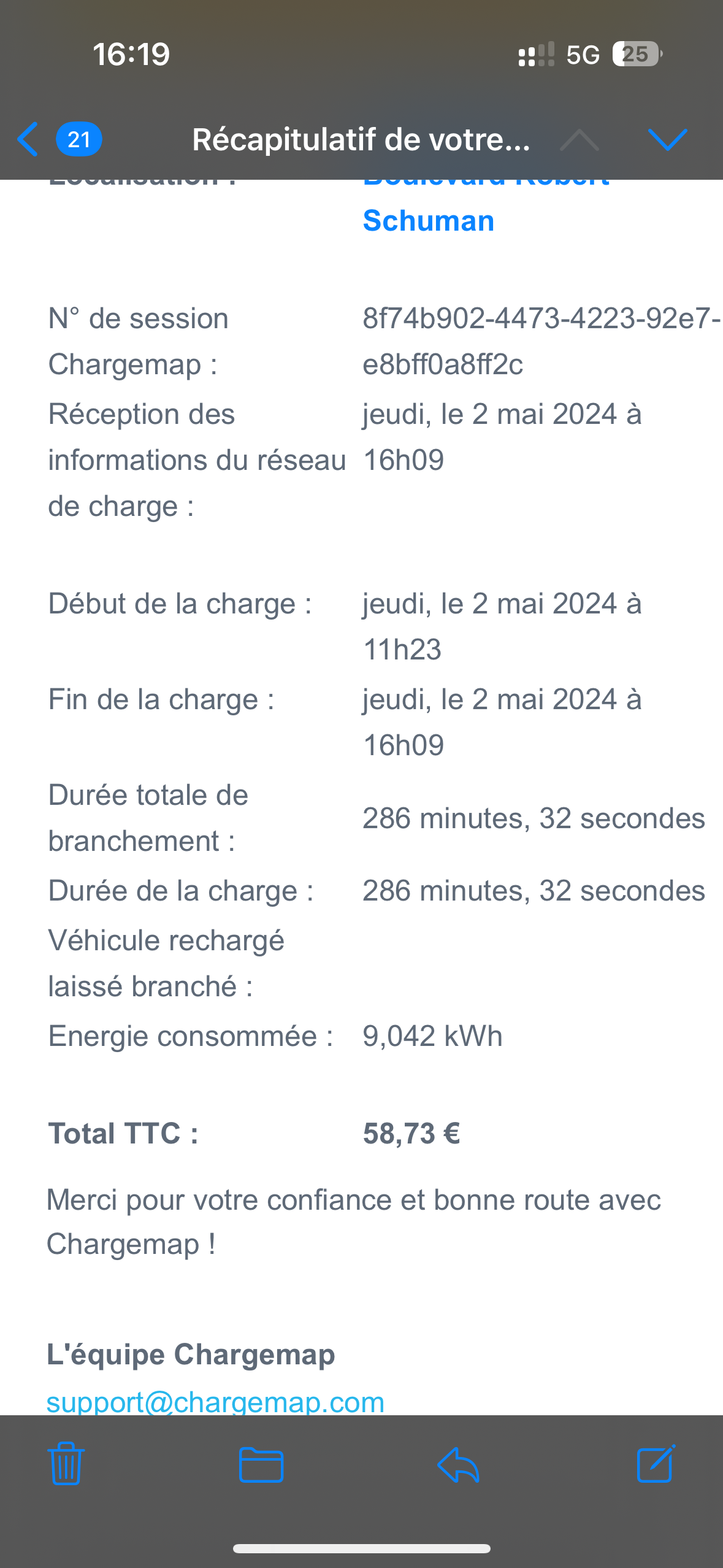This screenshot has width=723, height=1568.
Task: Jump to the next email with down arrow
Action: (667, 139)
